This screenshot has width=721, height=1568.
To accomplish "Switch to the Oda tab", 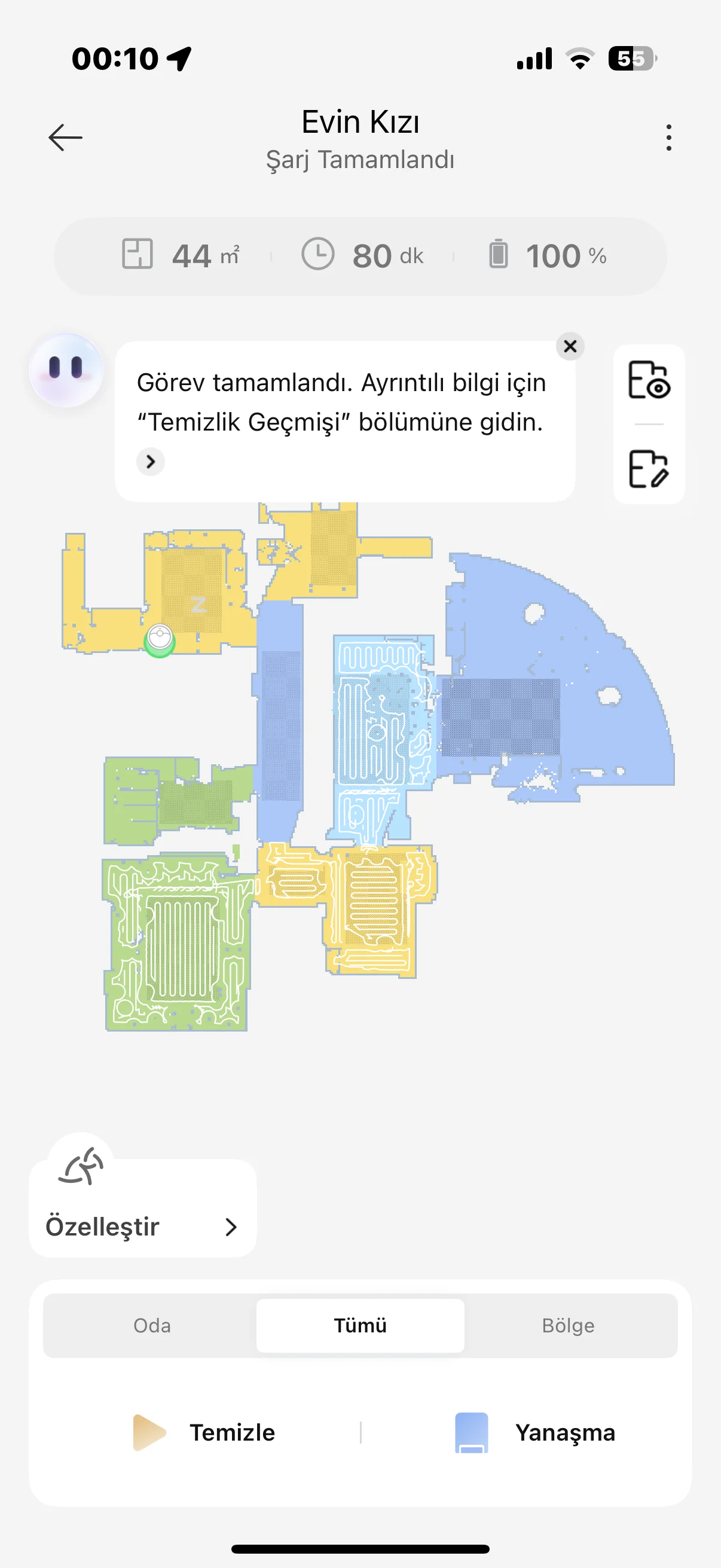I will (152, 1325).
